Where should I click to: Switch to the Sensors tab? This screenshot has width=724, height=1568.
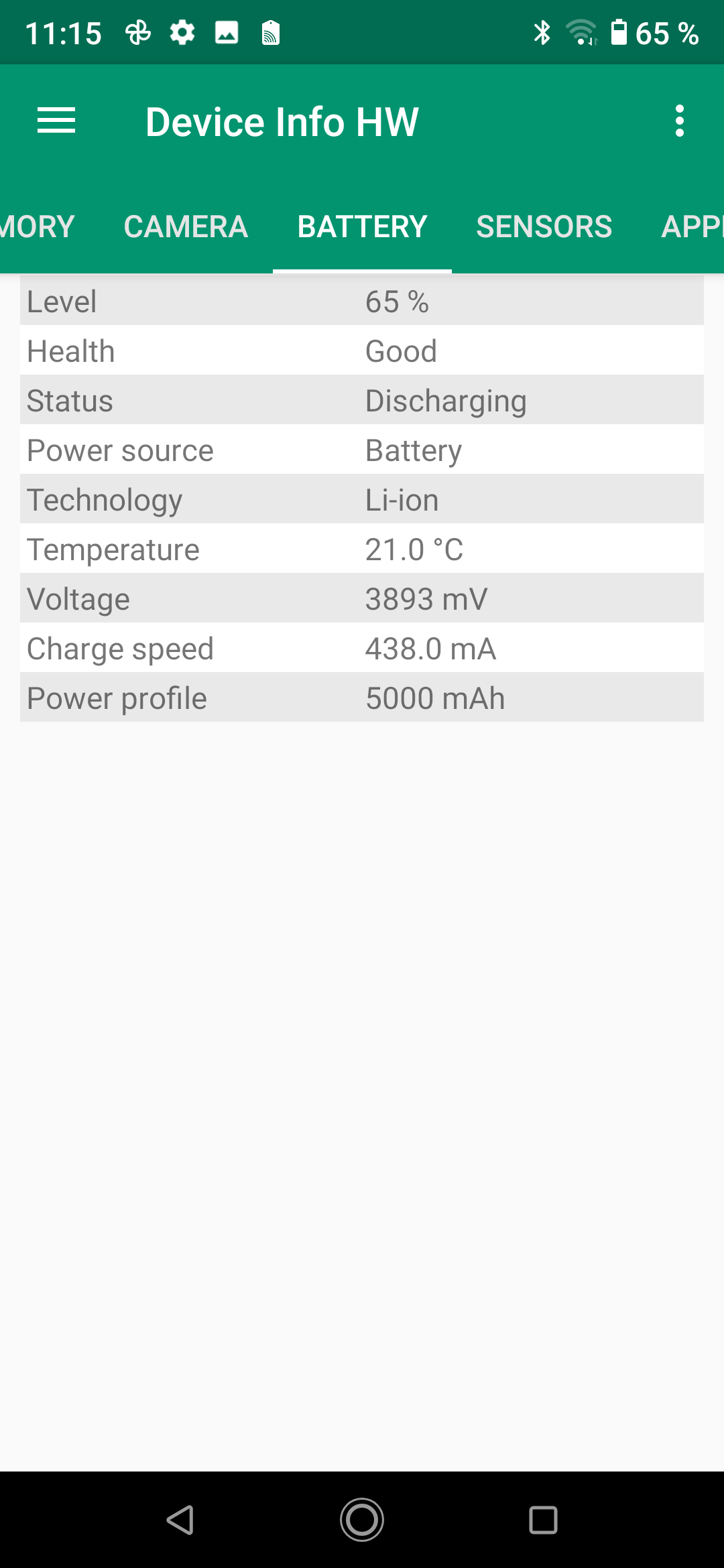(544, 226)
